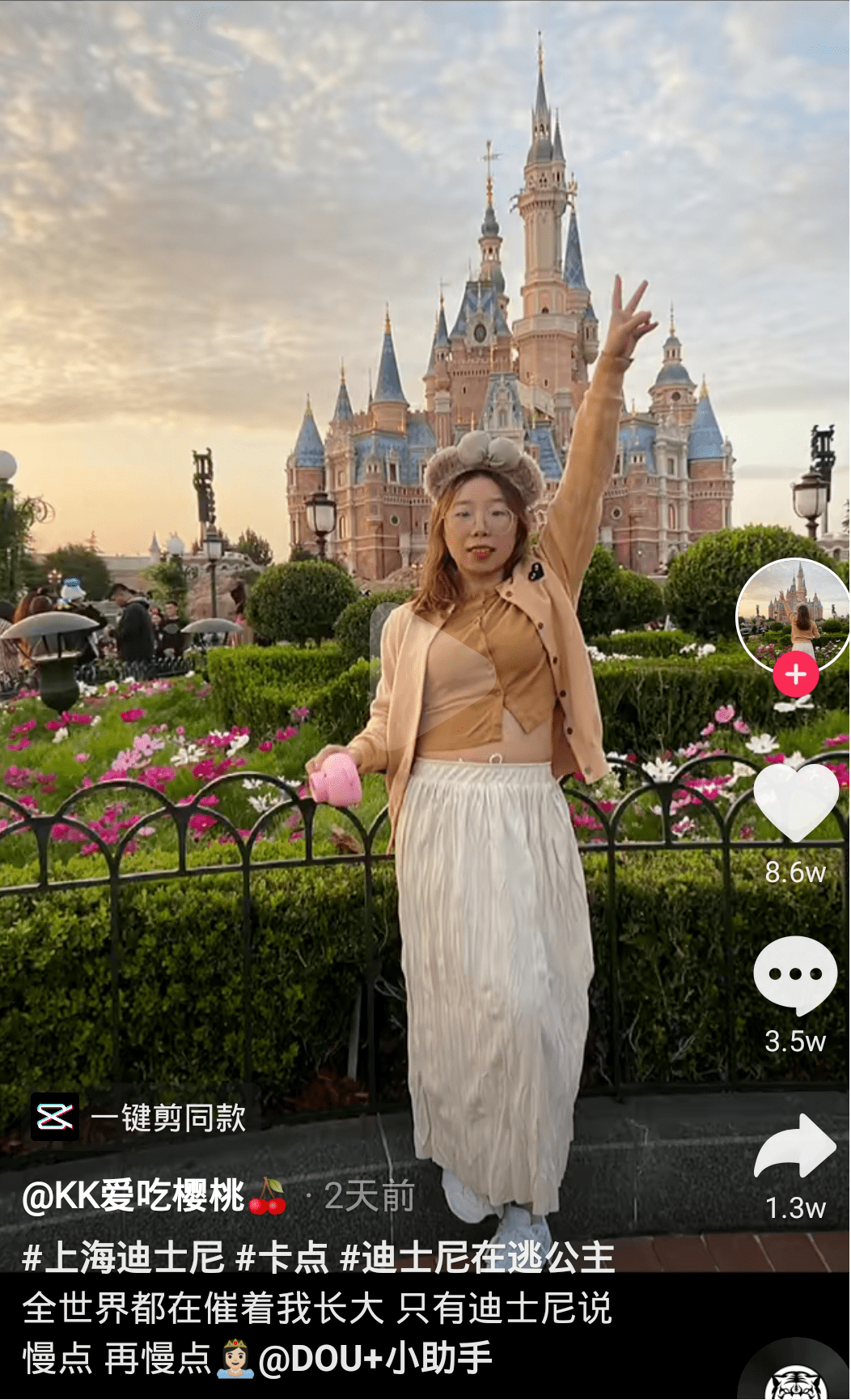Open the #迪士尼在逃公主 hashtag
The width and height of the screenshot is (851, 1400).
477,1258
